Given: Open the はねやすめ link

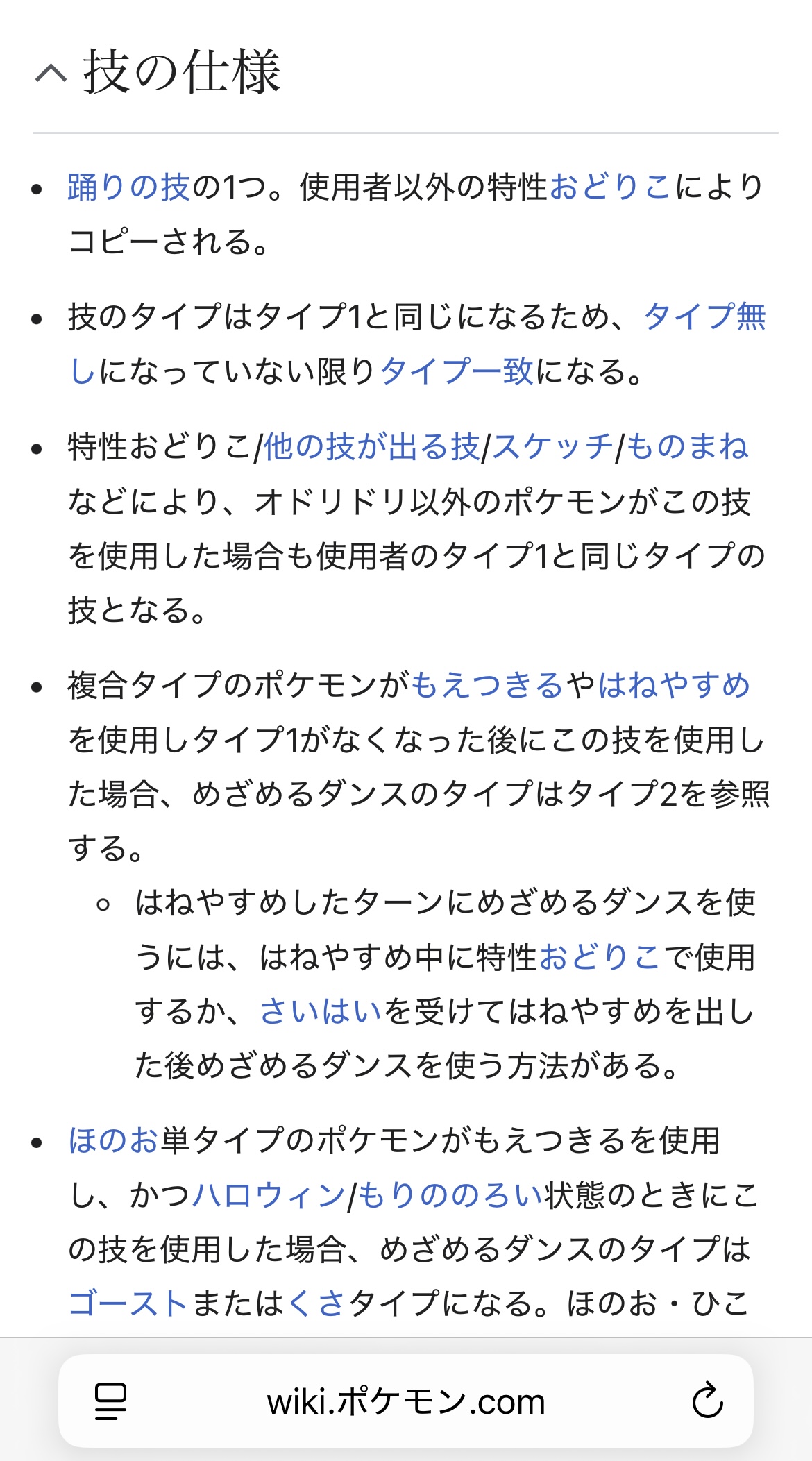Looking at the screenshot, I should point(674,685).
